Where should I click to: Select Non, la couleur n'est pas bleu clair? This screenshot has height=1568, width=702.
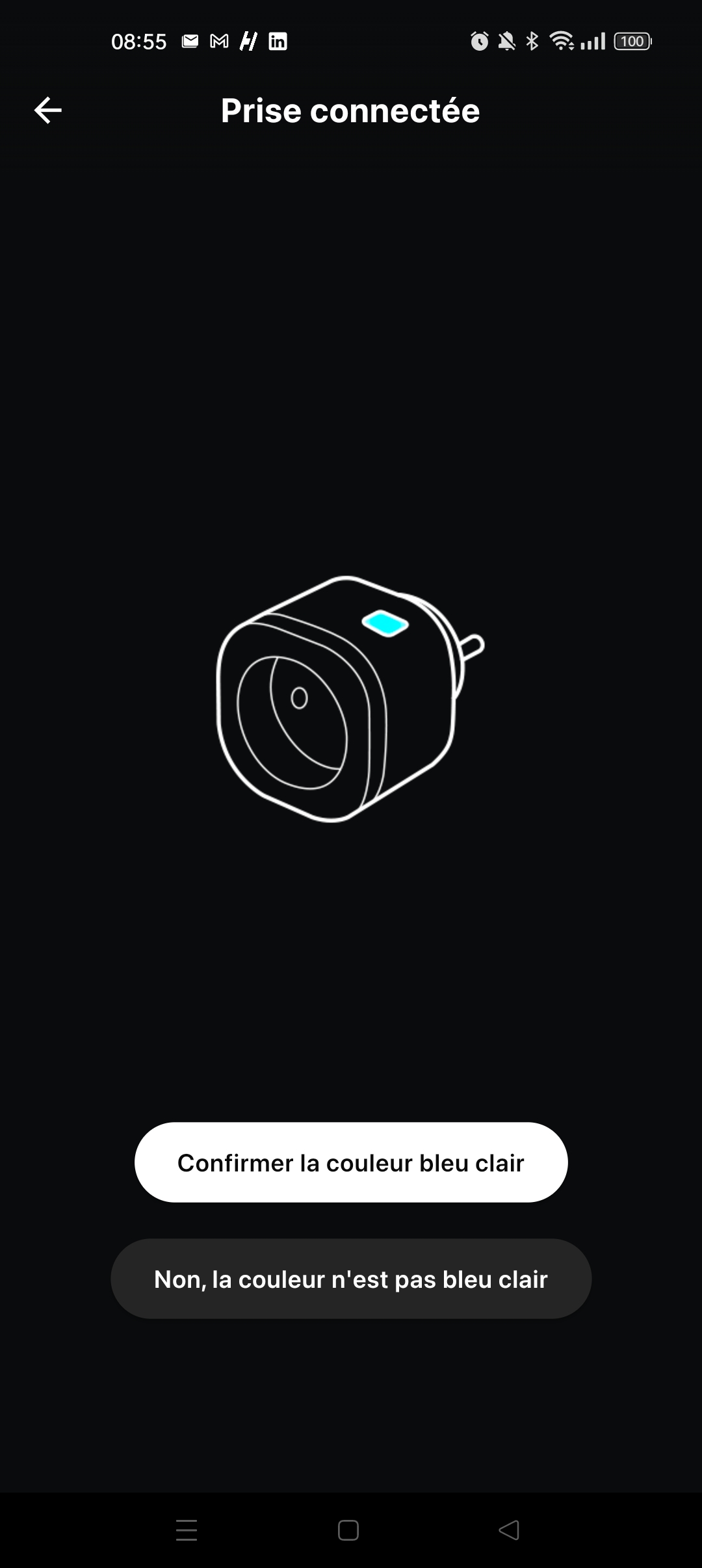pyautogui.click(x=351, y=1279)
